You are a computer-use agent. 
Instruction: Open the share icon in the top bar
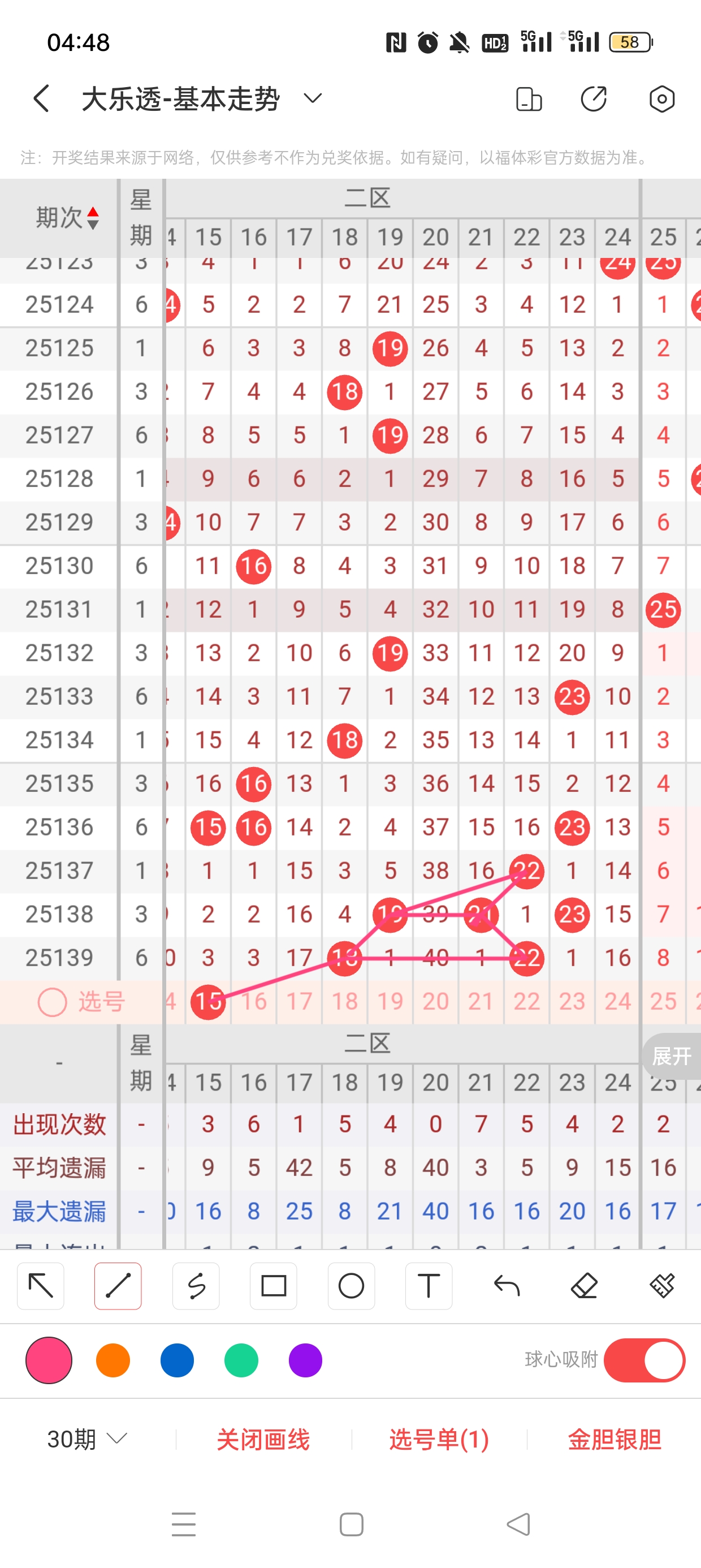coord(593,98)
